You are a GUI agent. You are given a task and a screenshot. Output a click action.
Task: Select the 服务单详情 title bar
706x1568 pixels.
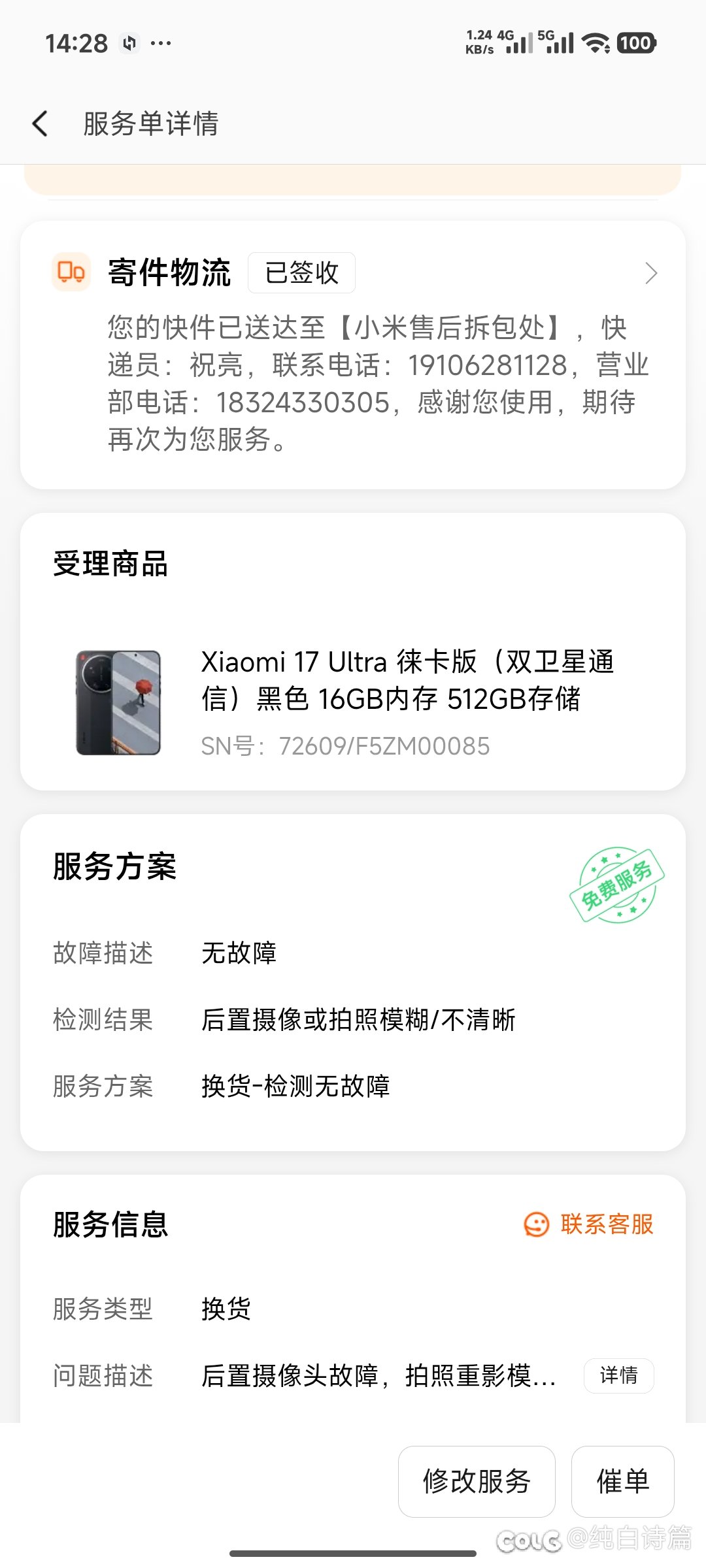[x=152, y=123]
